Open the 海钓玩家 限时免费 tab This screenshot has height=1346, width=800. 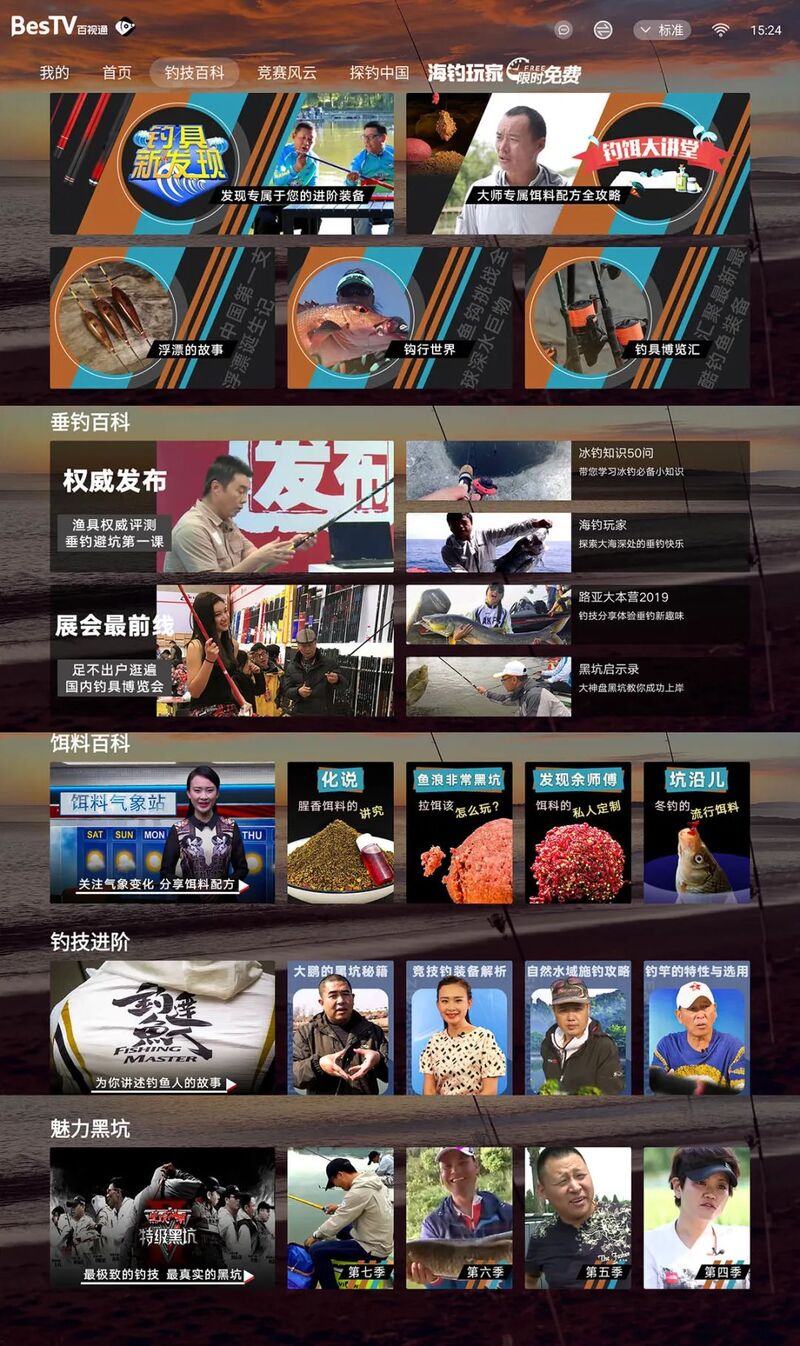tap(504, 73)
